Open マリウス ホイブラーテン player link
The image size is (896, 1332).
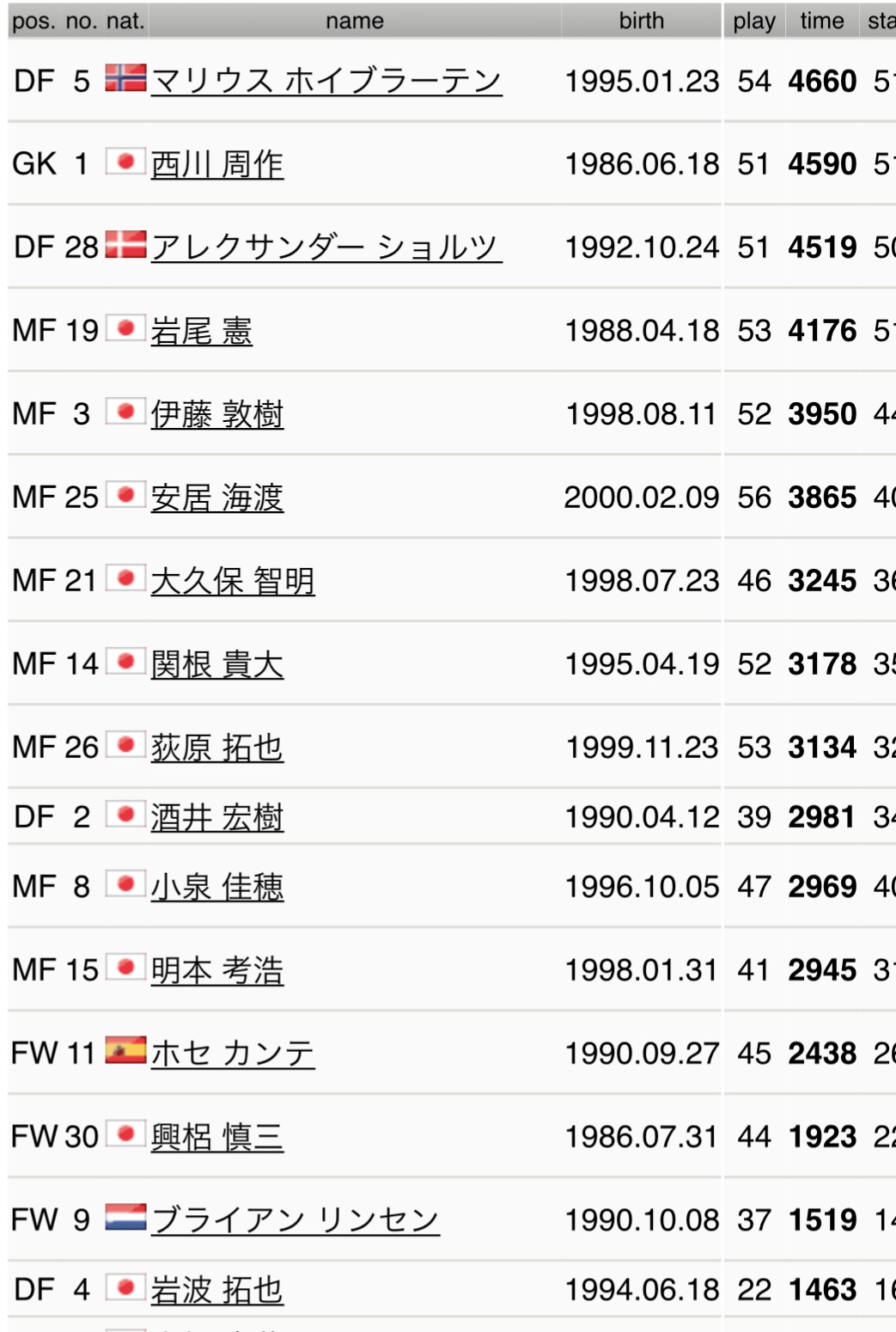tap(326, 82)
